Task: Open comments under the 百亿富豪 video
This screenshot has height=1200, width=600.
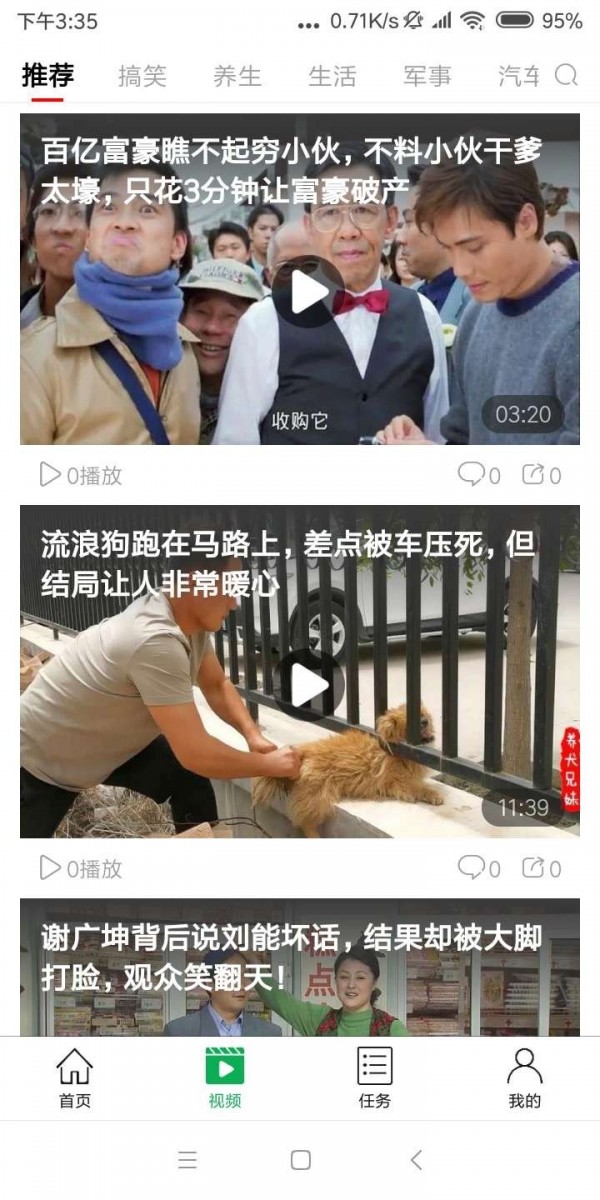Action: click(x=479, y=475)
